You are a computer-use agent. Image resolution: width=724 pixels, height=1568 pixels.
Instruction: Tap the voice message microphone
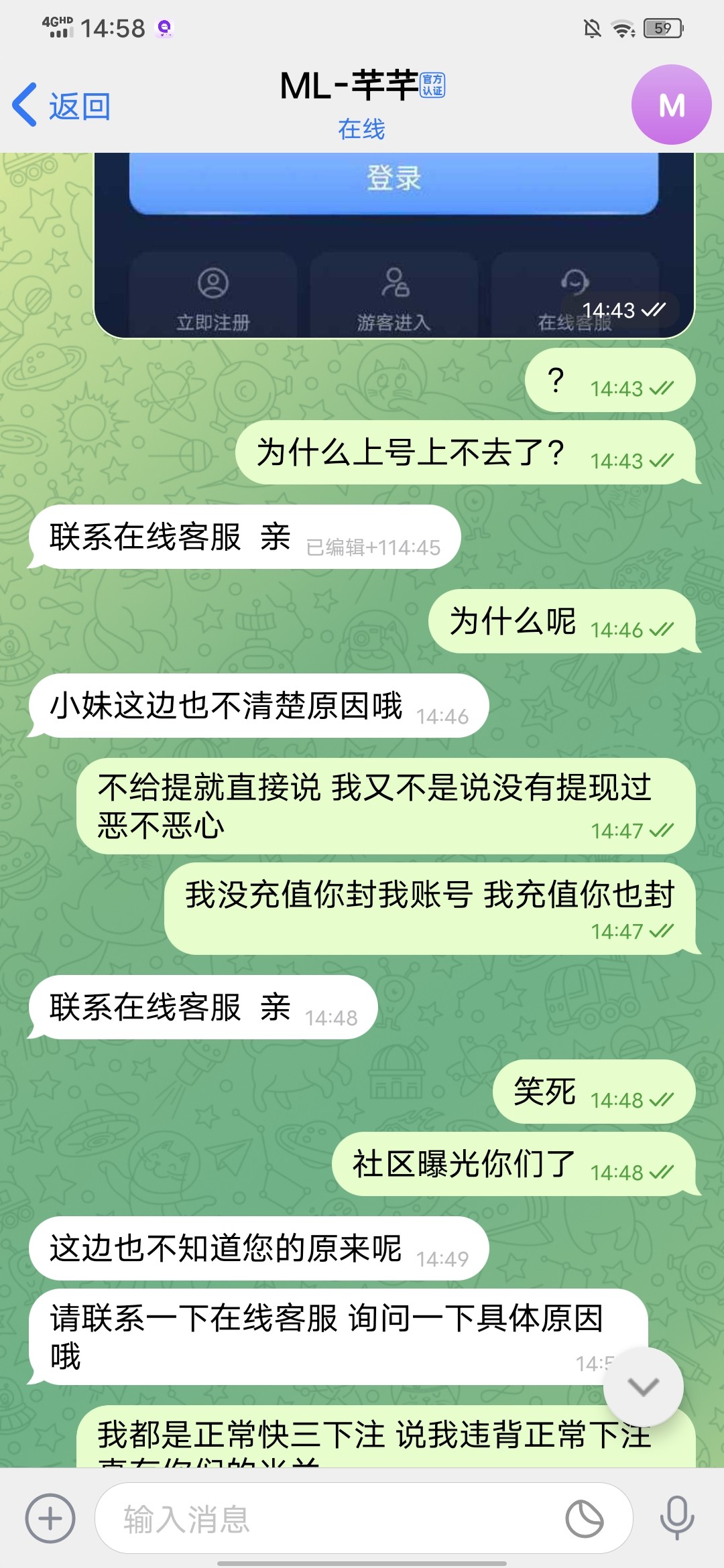tap(676, 1518)
